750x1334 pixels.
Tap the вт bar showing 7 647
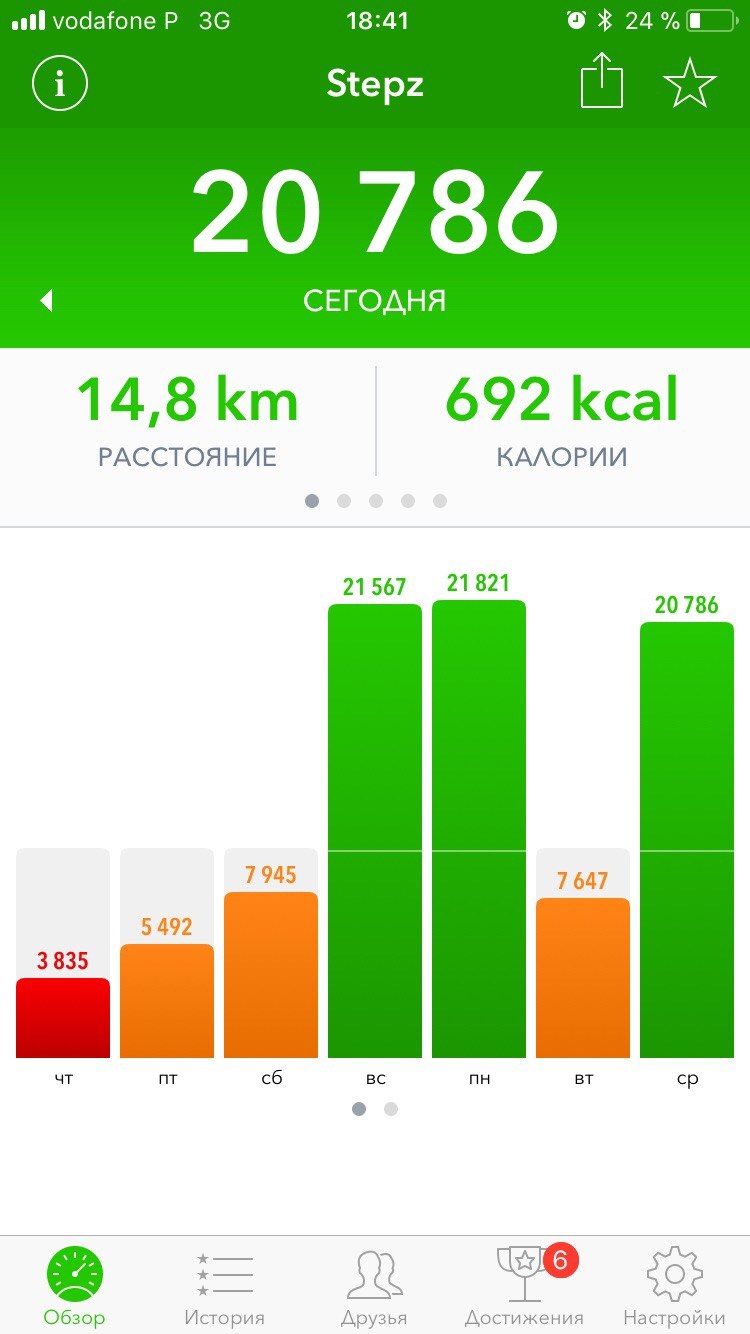pos(583,977)
